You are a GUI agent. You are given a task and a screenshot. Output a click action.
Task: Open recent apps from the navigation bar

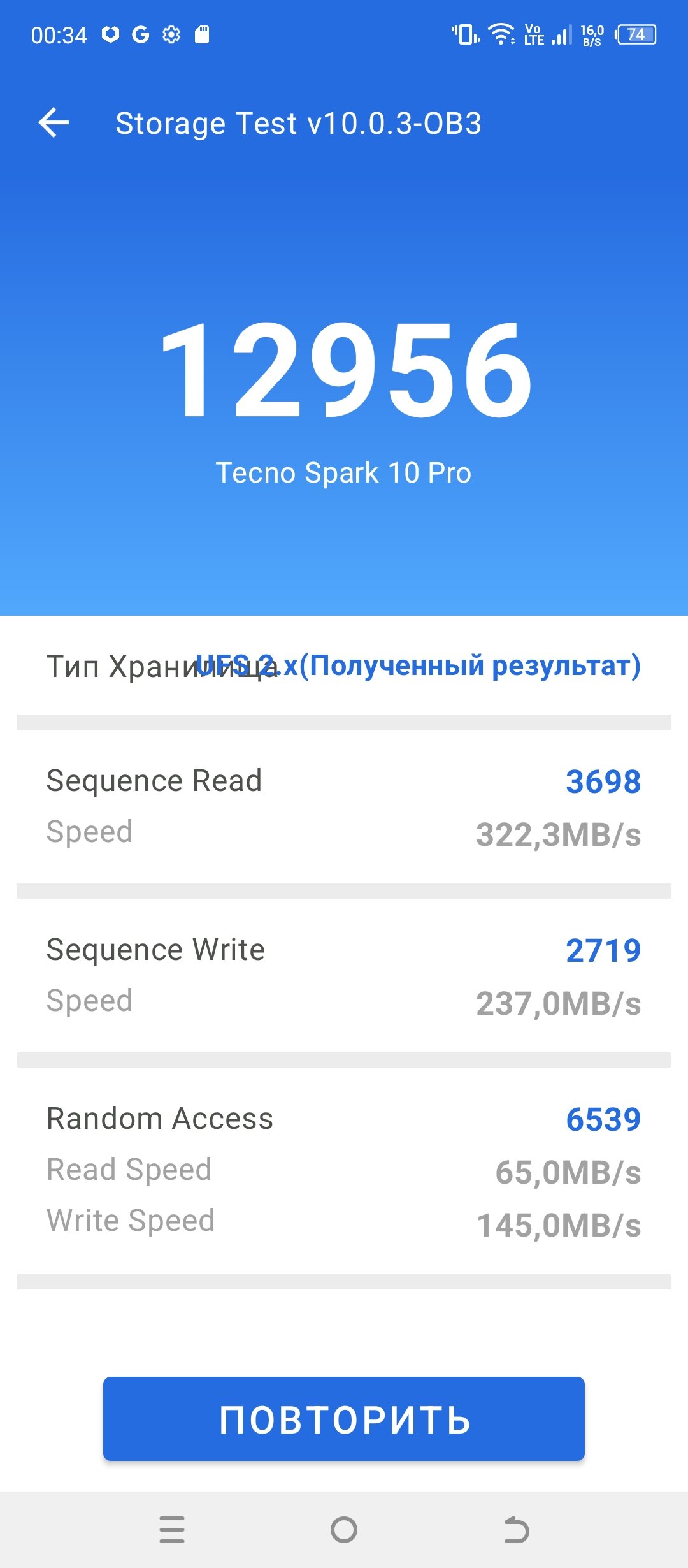pyautogui.click(x=172, y=1529)
